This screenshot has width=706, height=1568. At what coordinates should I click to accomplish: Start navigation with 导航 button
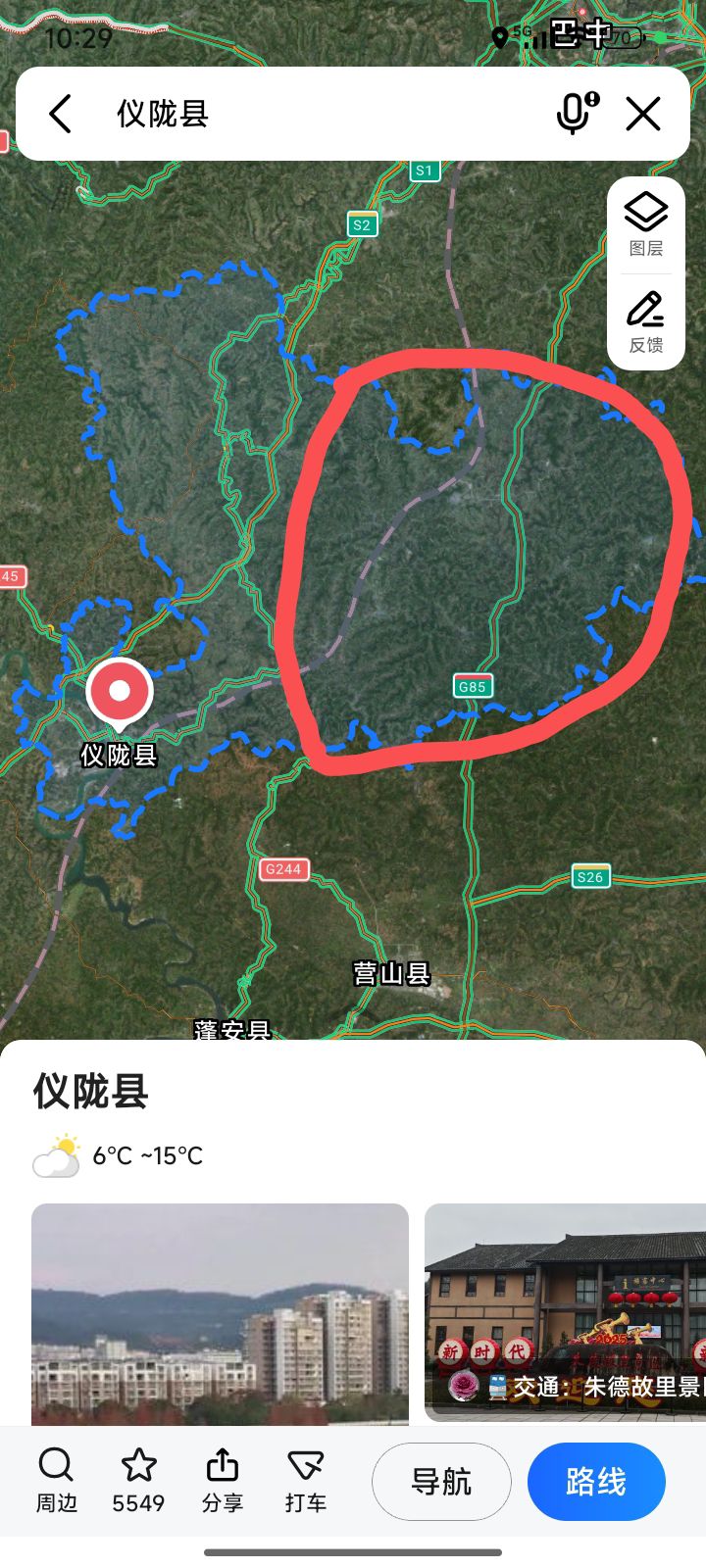pos(441,1482)
